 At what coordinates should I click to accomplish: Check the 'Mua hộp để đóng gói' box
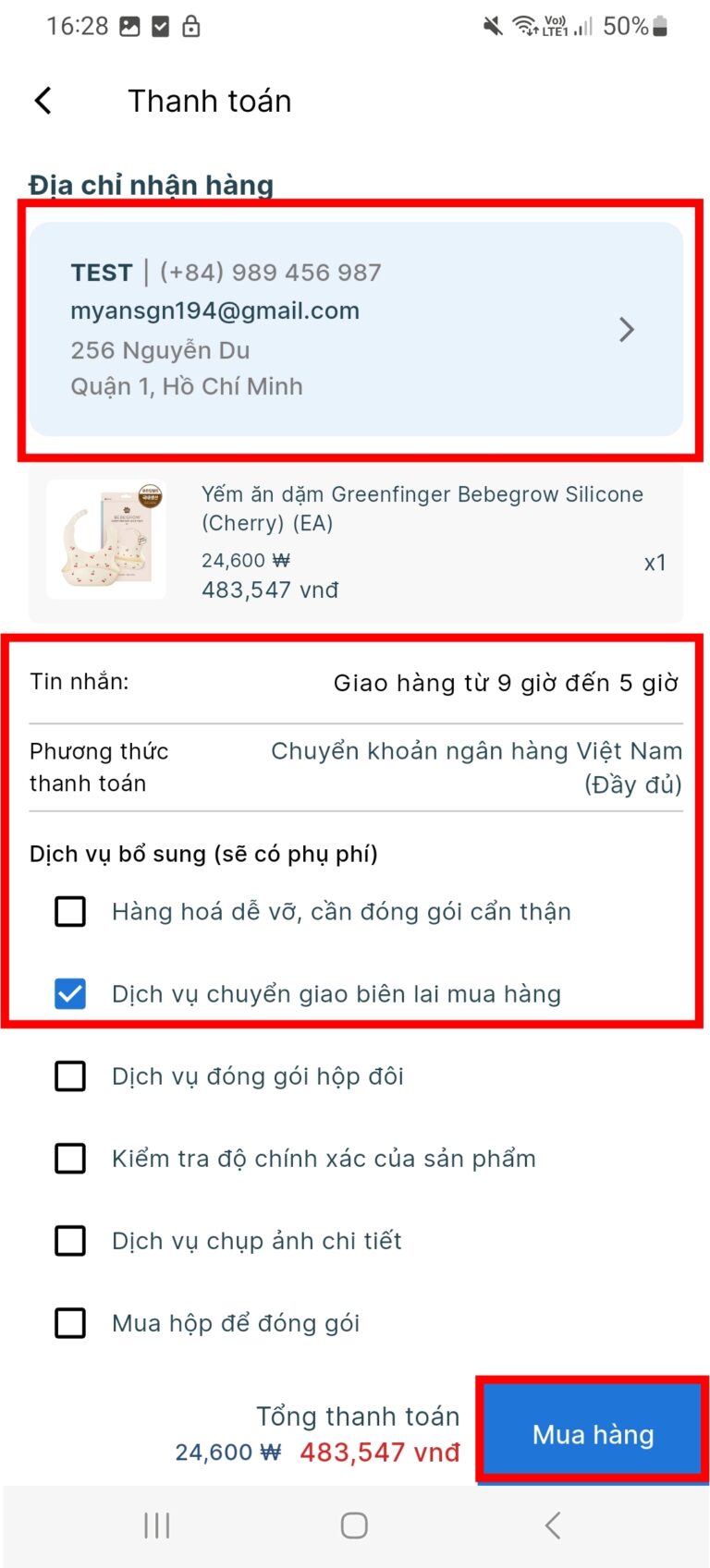70,1323
